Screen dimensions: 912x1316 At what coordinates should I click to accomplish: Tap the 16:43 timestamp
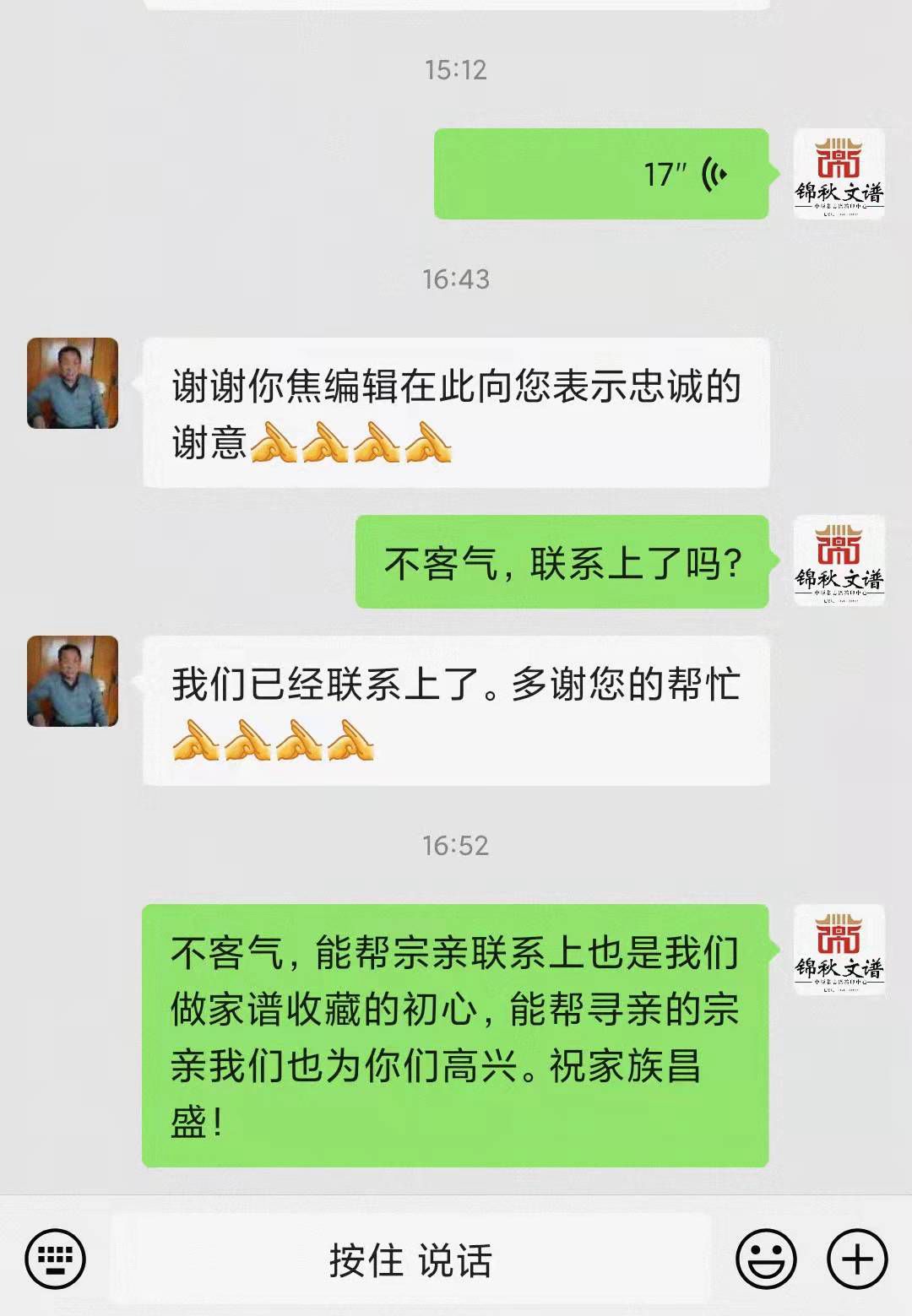pyautogui.click(x=456, y=277)
